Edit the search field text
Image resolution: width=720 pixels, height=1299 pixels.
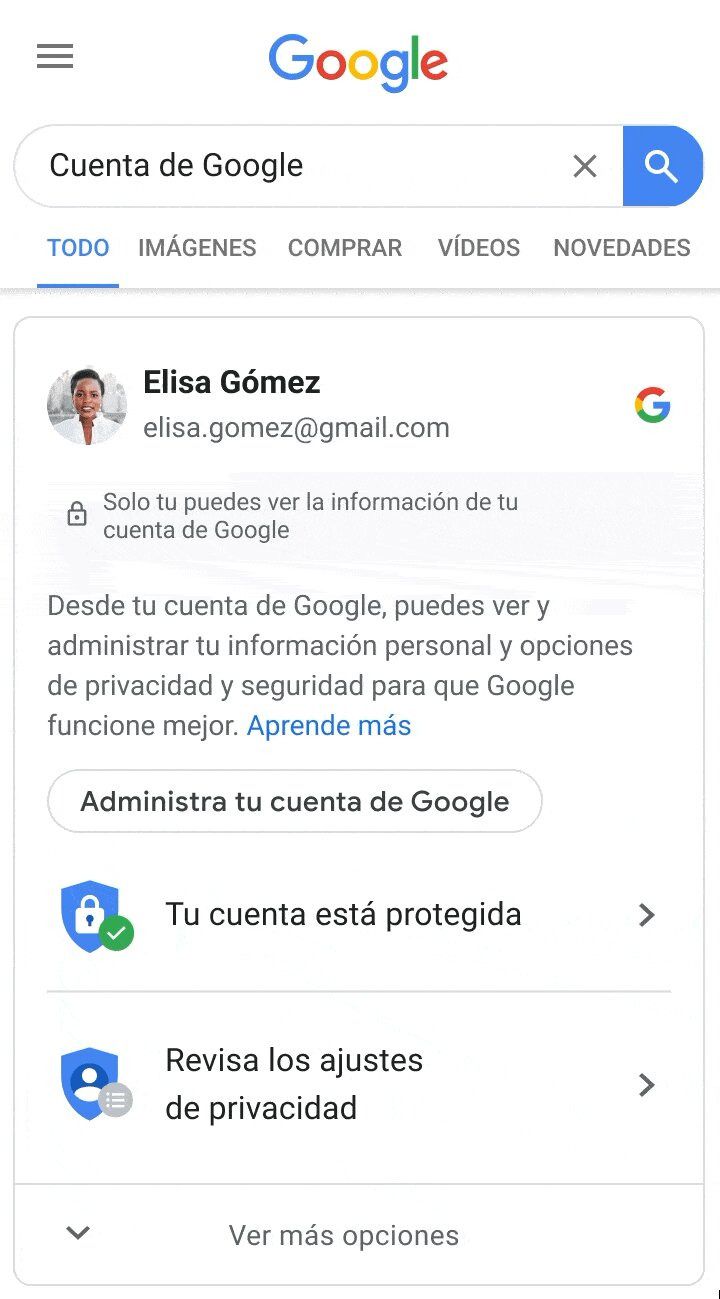click(x=300, y=166)
